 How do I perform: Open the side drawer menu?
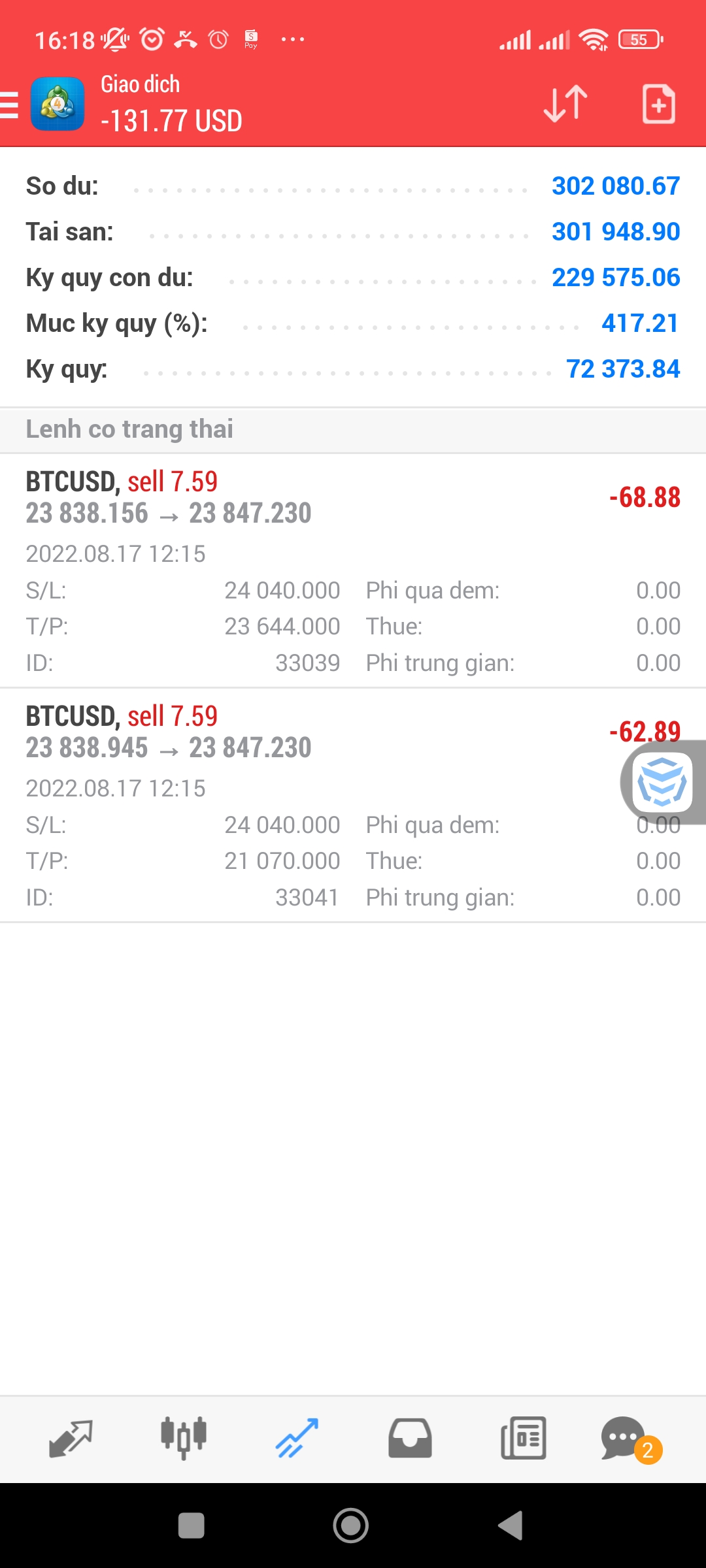[x=10, y=105]
